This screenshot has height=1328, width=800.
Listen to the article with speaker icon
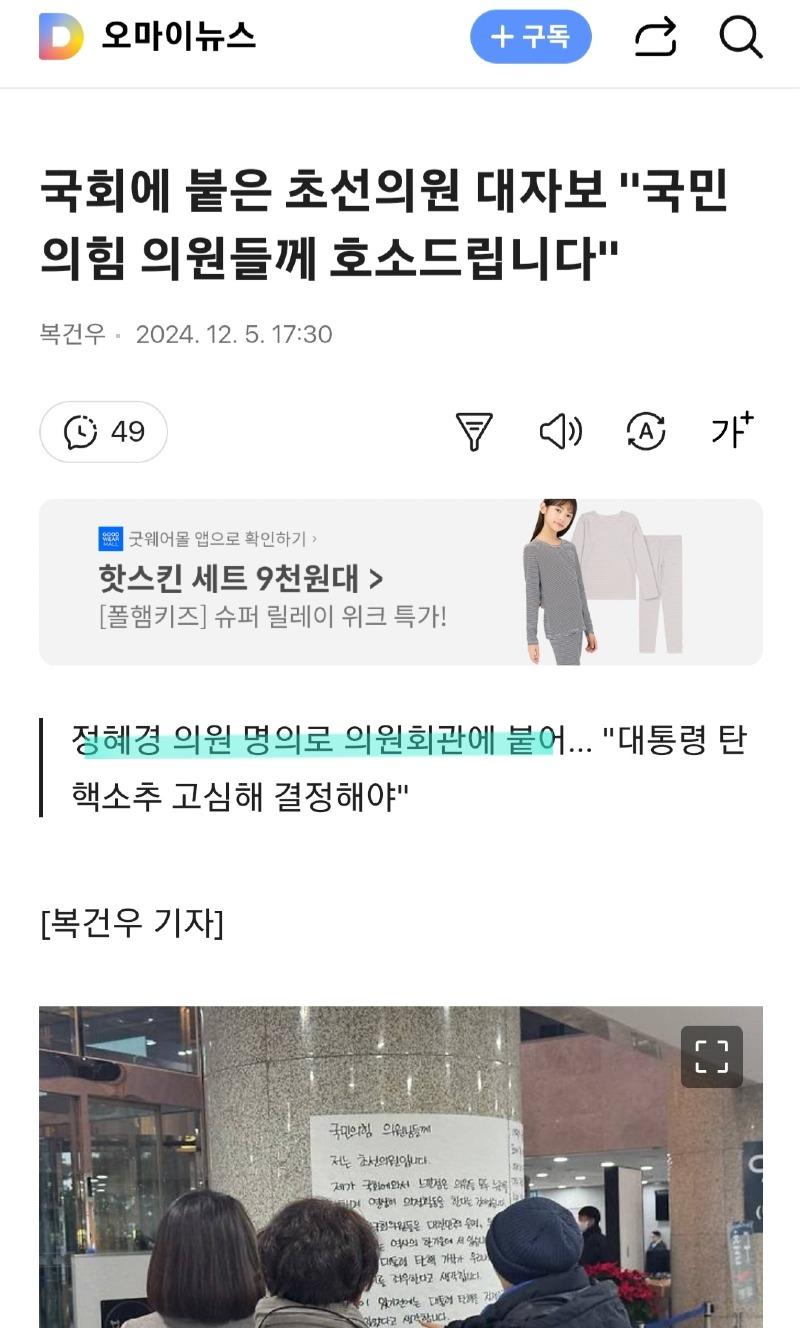tap(561, 432)
